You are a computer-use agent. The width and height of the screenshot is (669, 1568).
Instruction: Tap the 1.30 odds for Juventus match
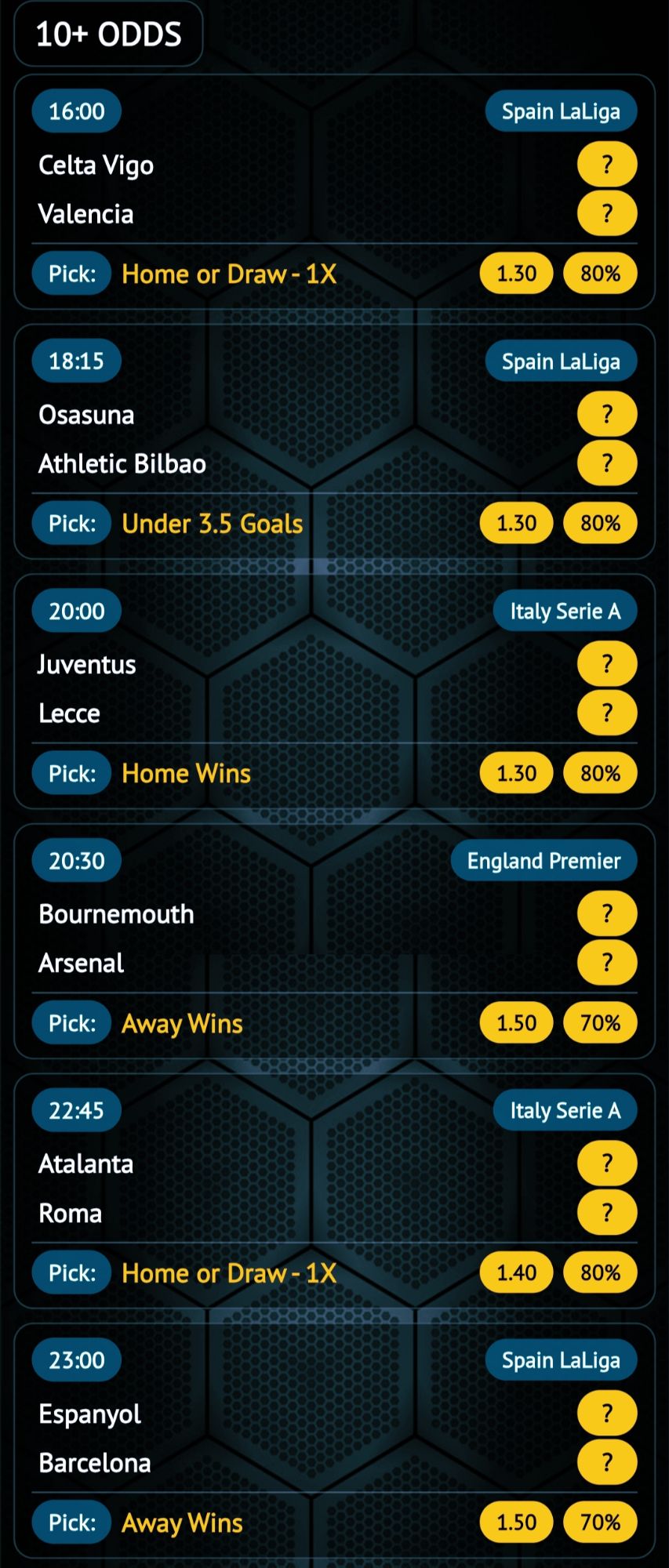click(515, 773)
